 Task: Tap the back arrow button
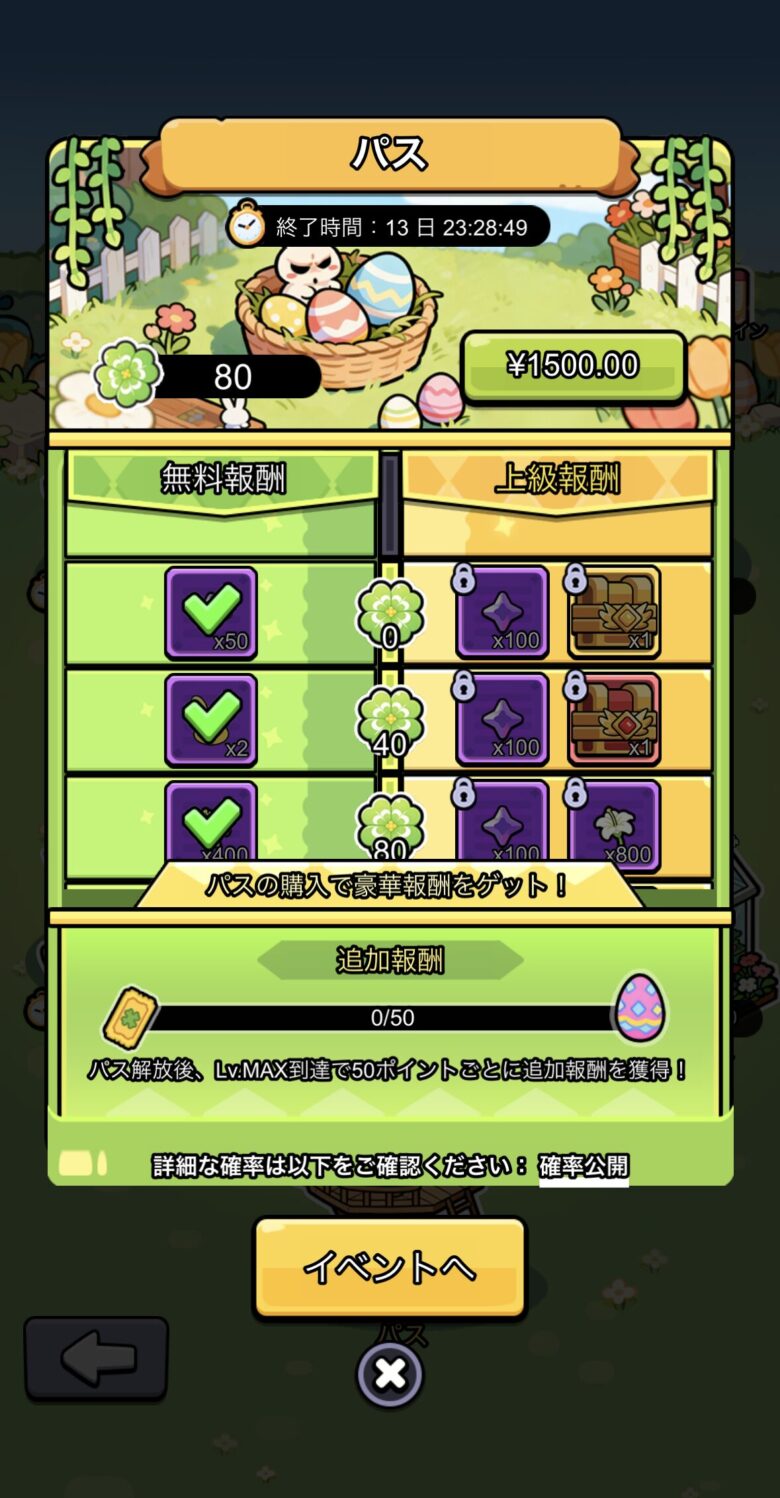click(96, 1357)
